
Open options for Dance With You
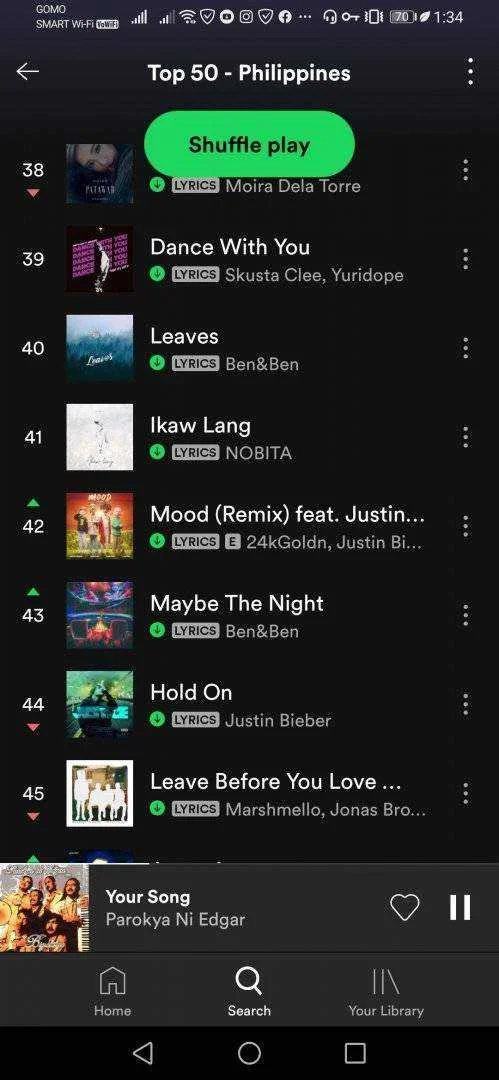[x=466, y=259]
